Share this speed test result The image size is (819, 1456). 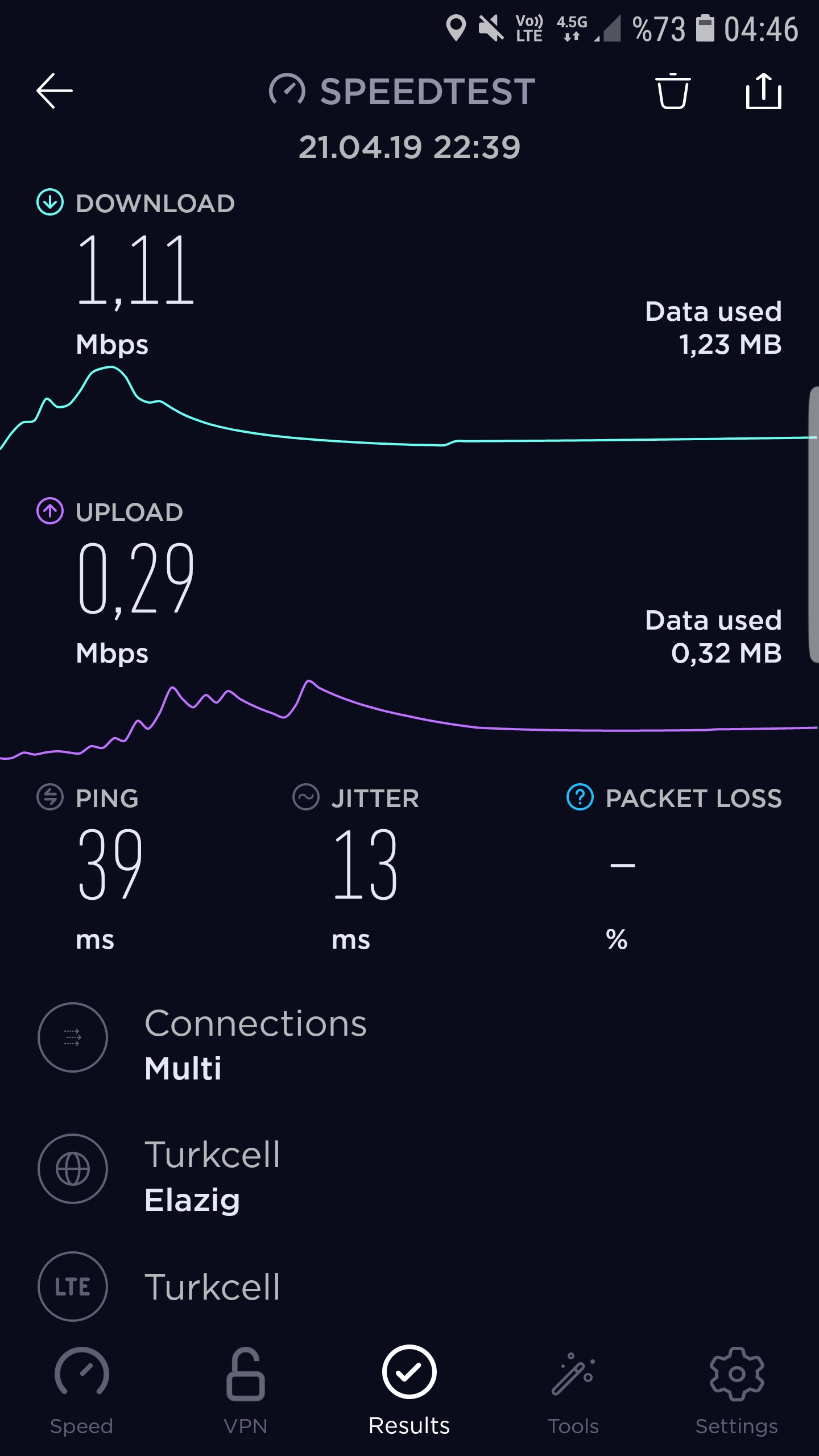(x=763, y=90)
